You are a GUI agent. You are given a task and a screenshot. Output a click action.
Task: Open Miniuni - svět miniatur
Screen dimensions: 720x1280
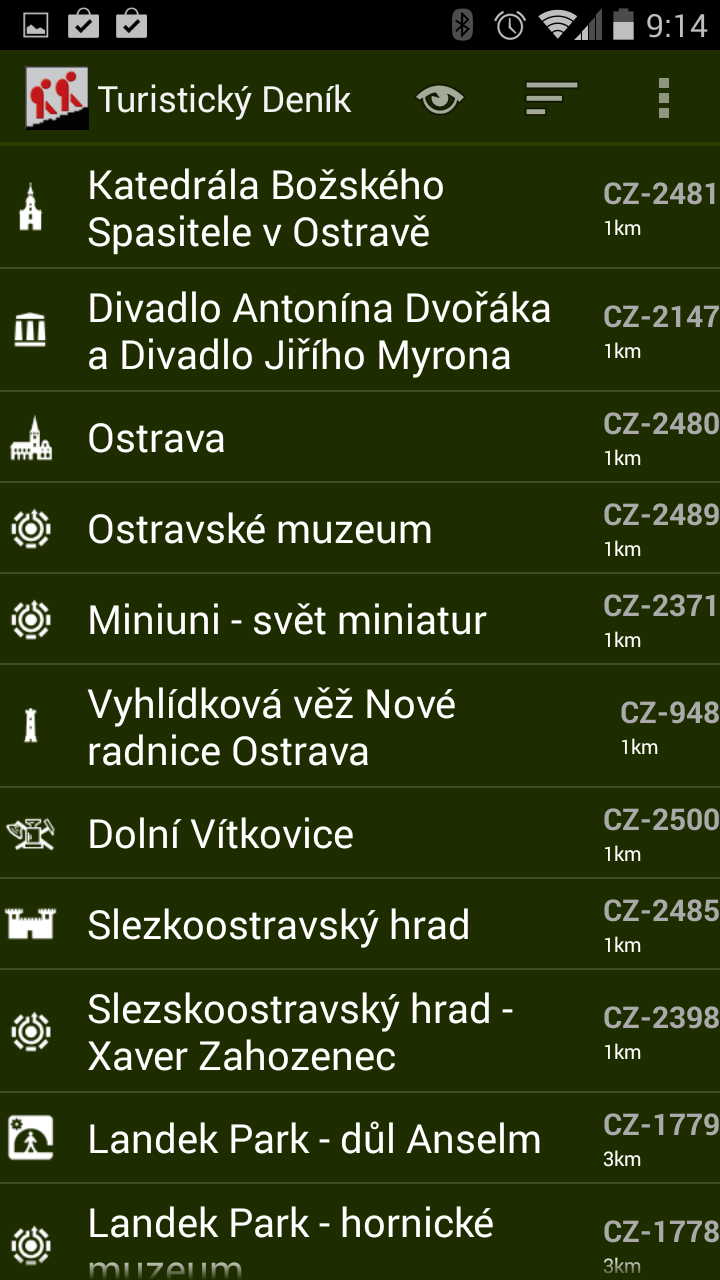pos(360,620)
